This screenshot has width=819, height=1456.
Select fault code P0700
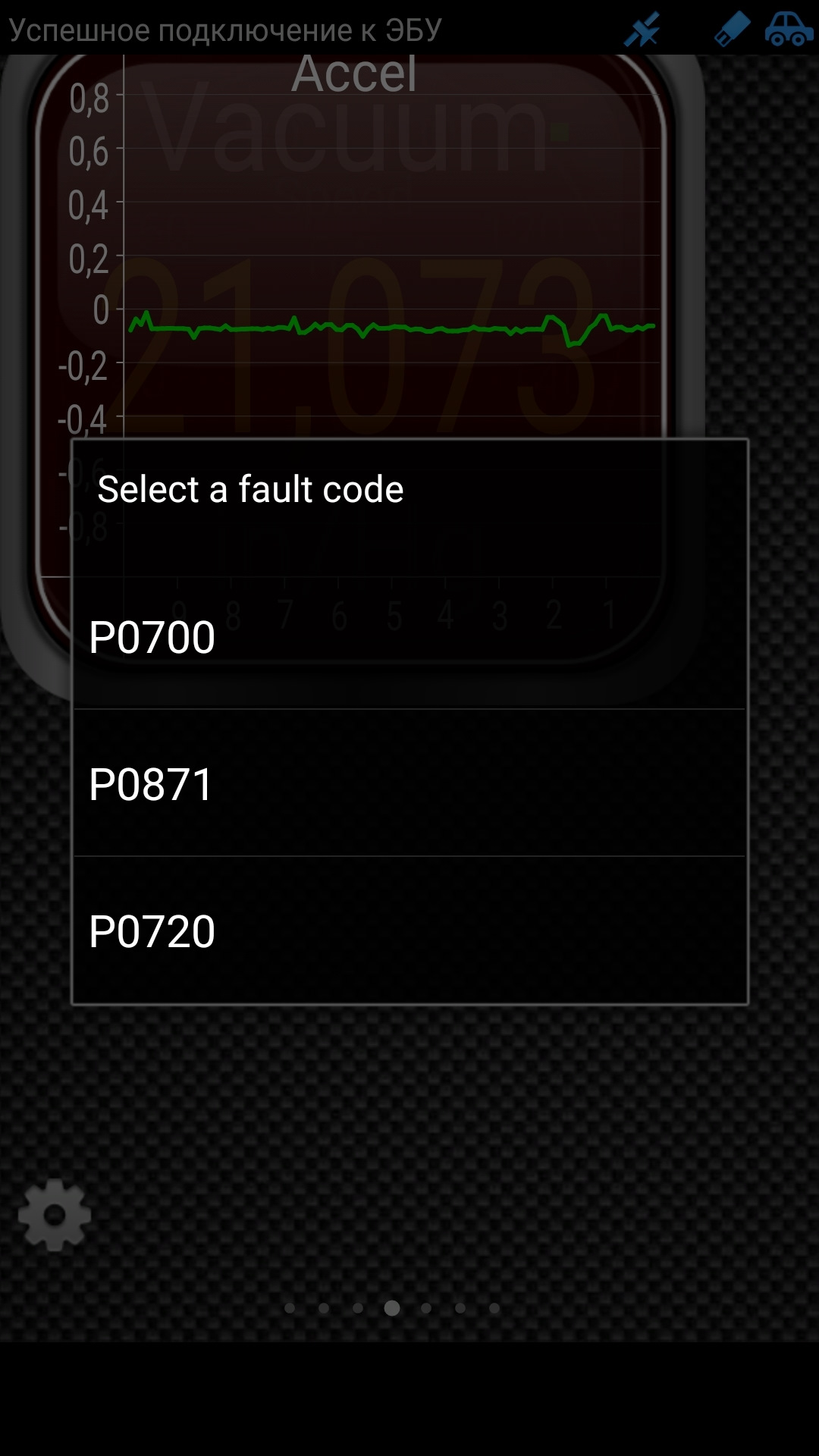(409, 637)
